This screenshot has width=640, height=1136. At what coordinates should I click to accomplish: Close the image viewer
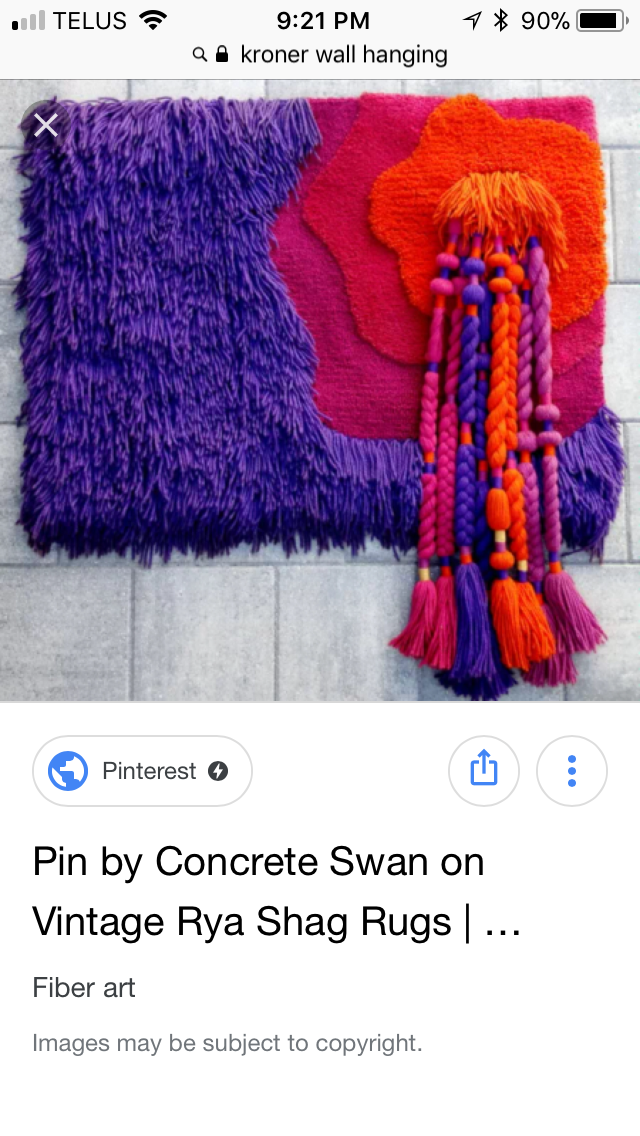pyautogui.click(x=46, y=125)
